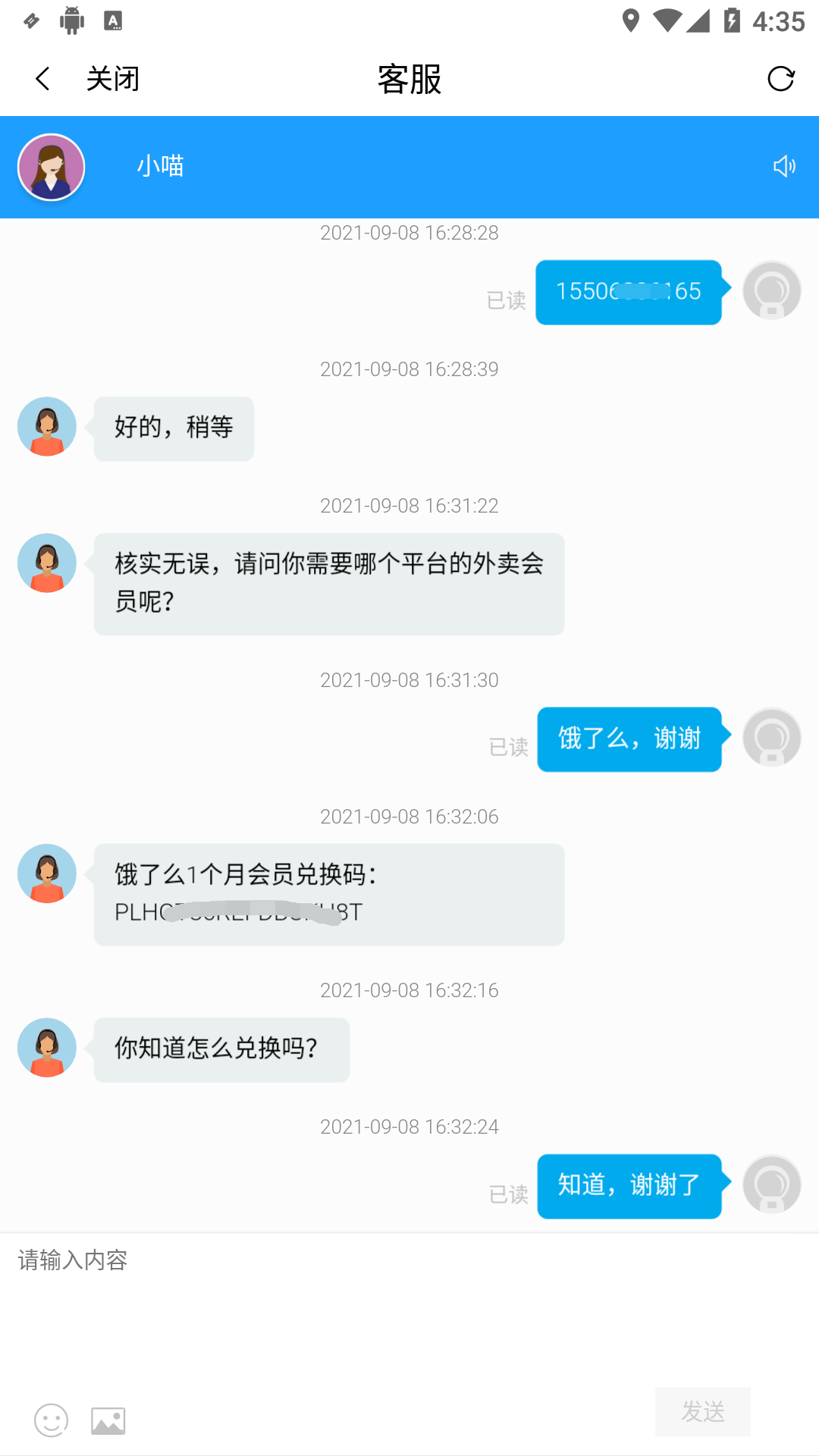Toggle the sound speaker icon
Viewport: 819px width, 1456px height.
(784, 166)
